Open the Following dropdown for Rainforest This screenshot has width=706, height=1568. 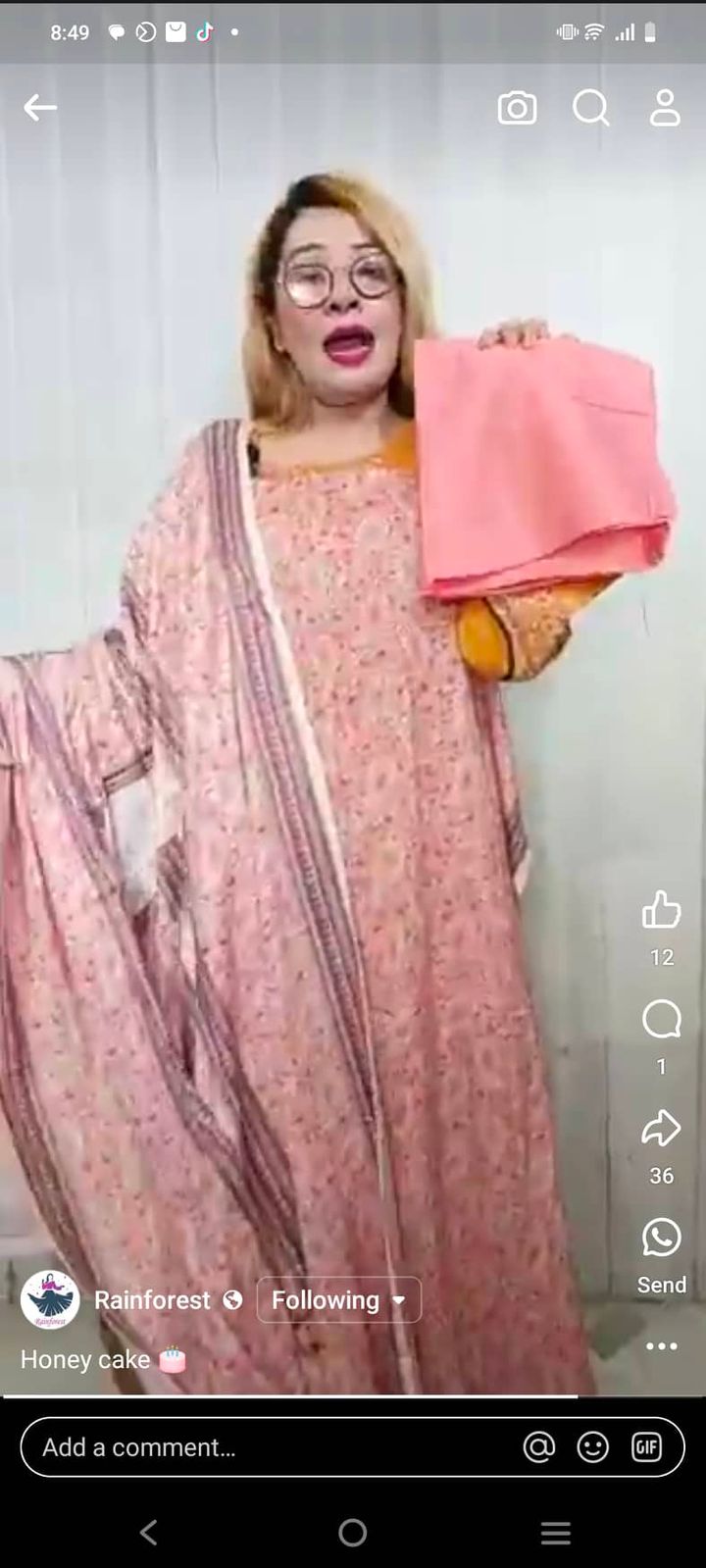pos(338,1300)
